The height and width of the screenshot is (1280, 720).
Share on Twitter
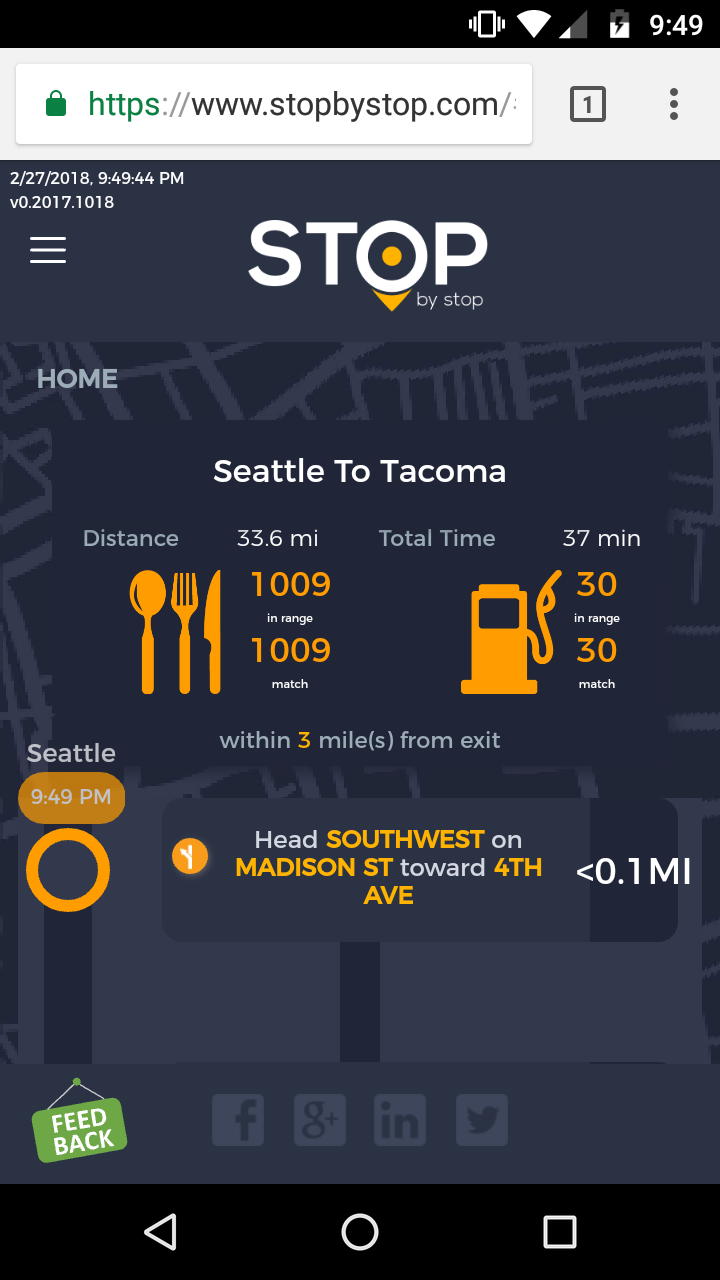(482, 1120)
